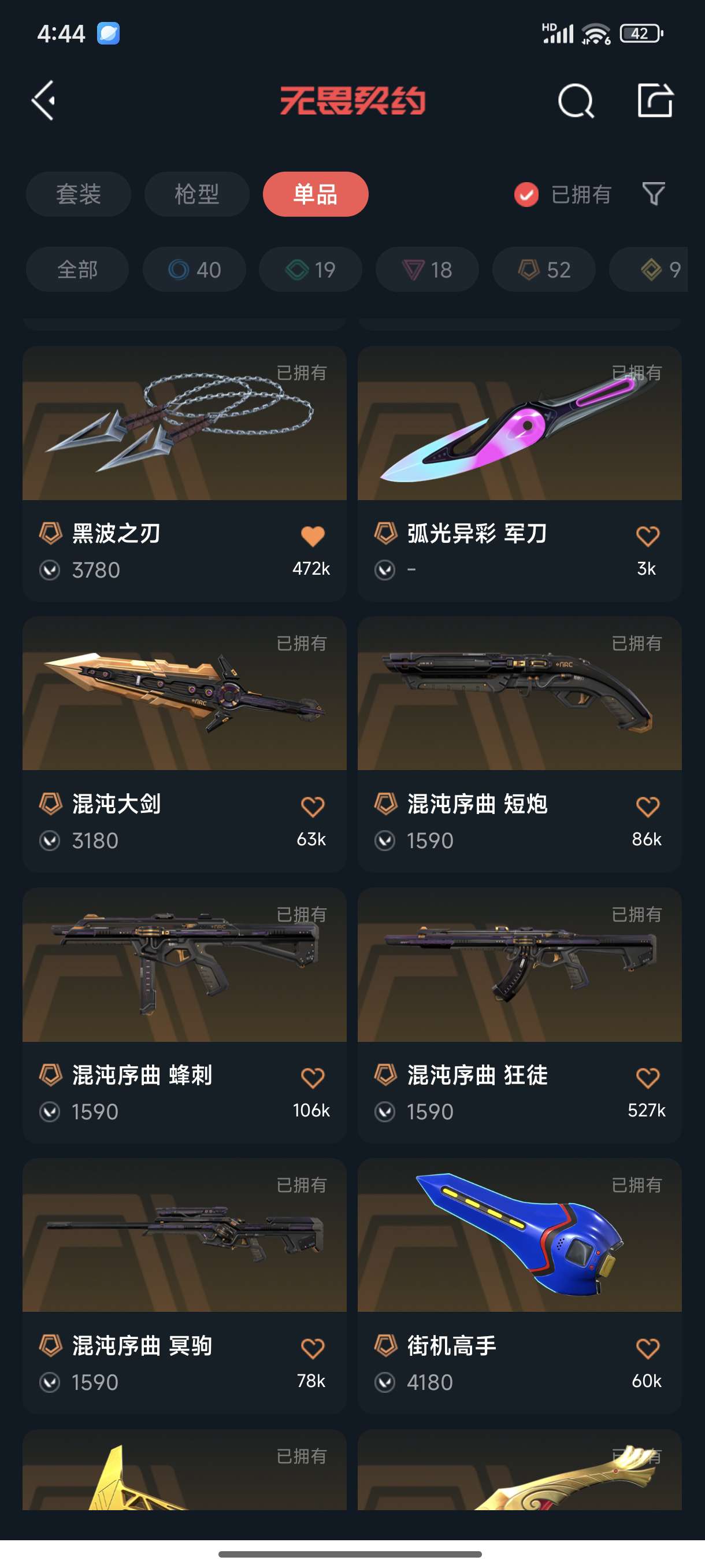
Task: Open the 混沌序曲 狂徒 skin card
Action: point(520,1015)
